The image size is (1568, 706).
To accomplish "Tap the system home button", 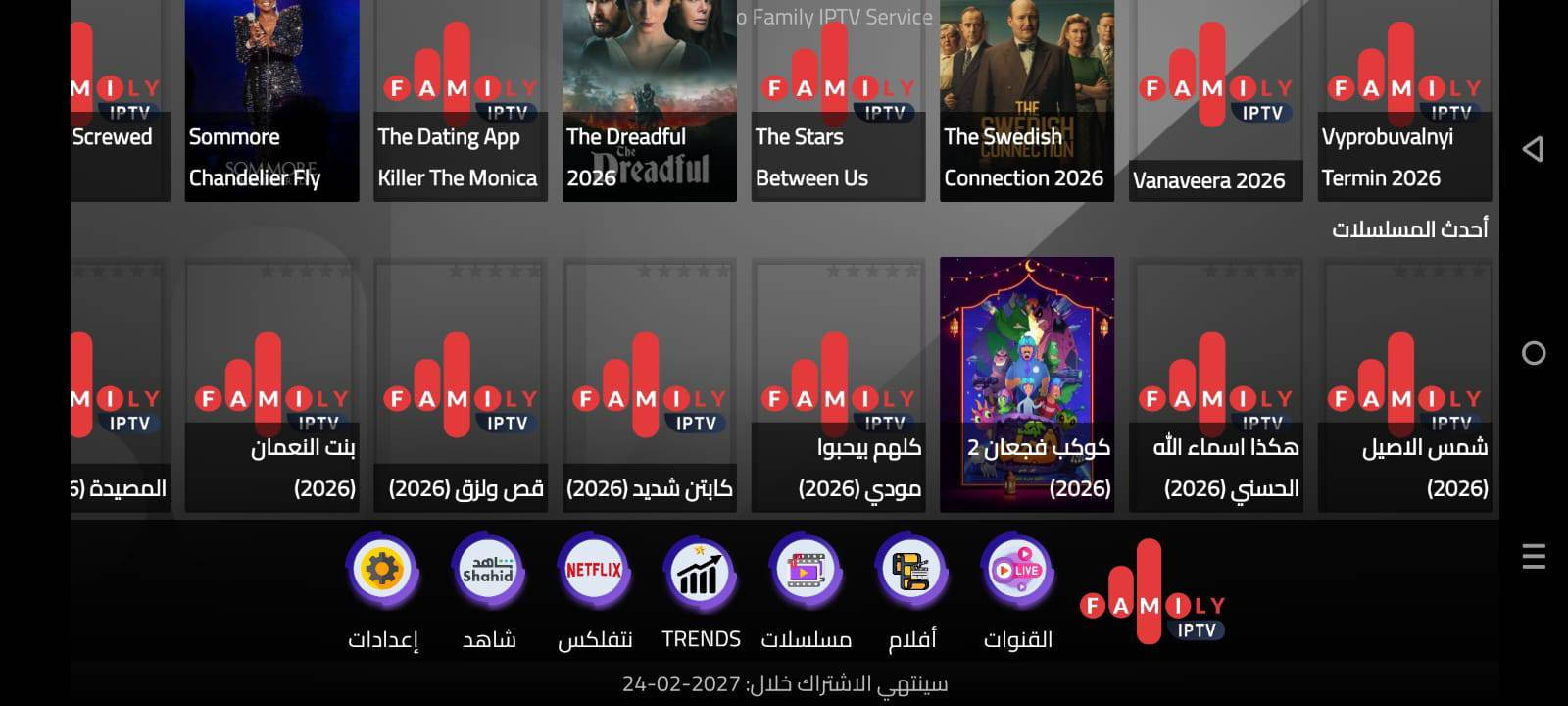I will point(1533,353).
